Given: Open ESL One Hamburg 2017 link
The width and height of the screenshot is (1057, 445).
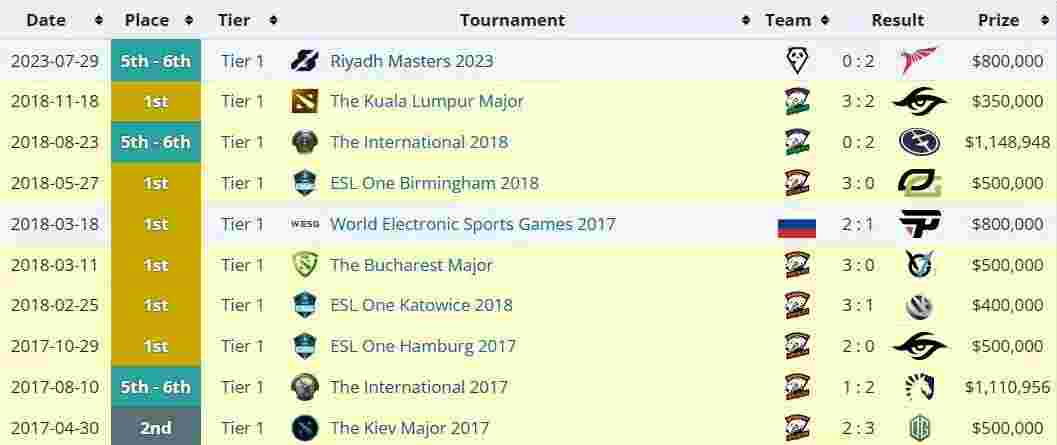Looking at the screenshot, I should coord(423,346).
